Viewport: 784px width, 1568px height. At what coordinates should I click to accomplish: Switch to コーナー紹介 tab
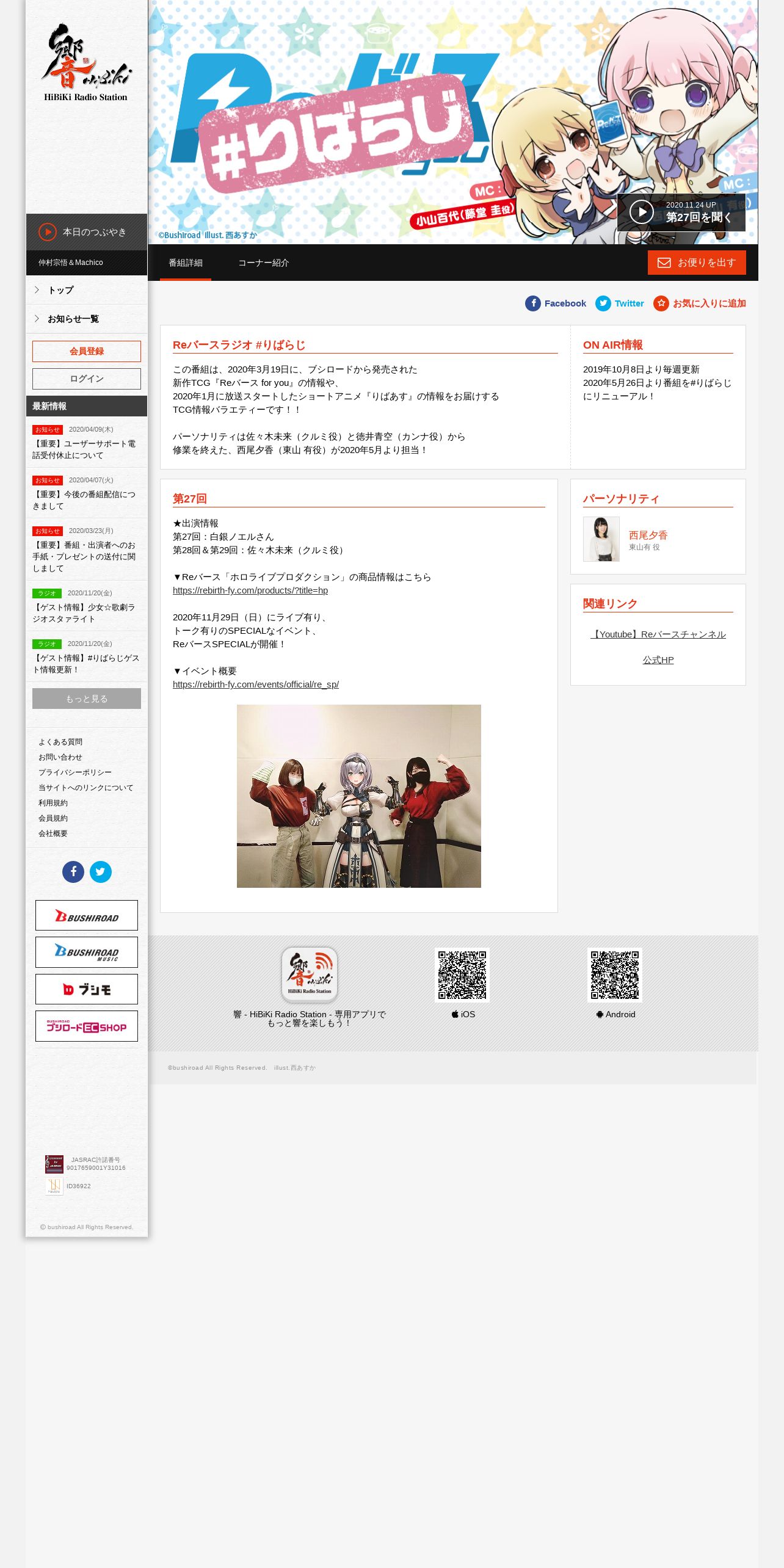[x=263, y=263]
